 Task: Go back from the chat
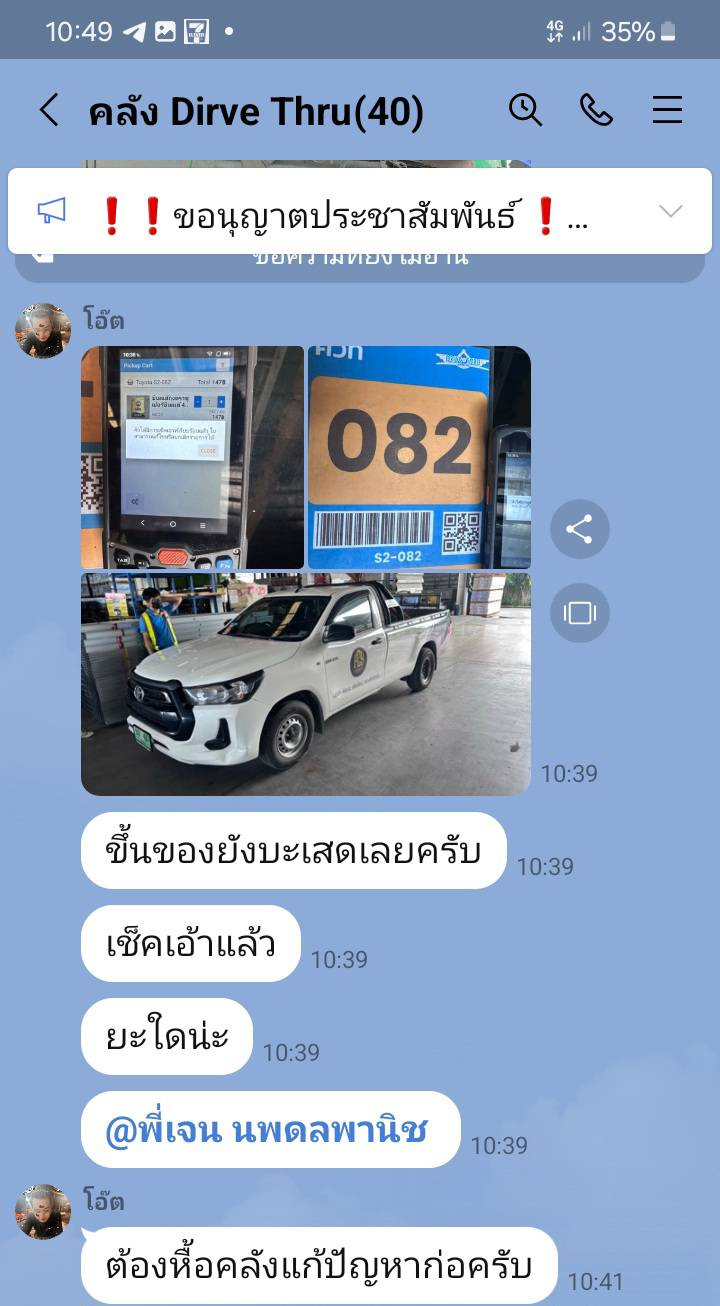coord(49,110)
